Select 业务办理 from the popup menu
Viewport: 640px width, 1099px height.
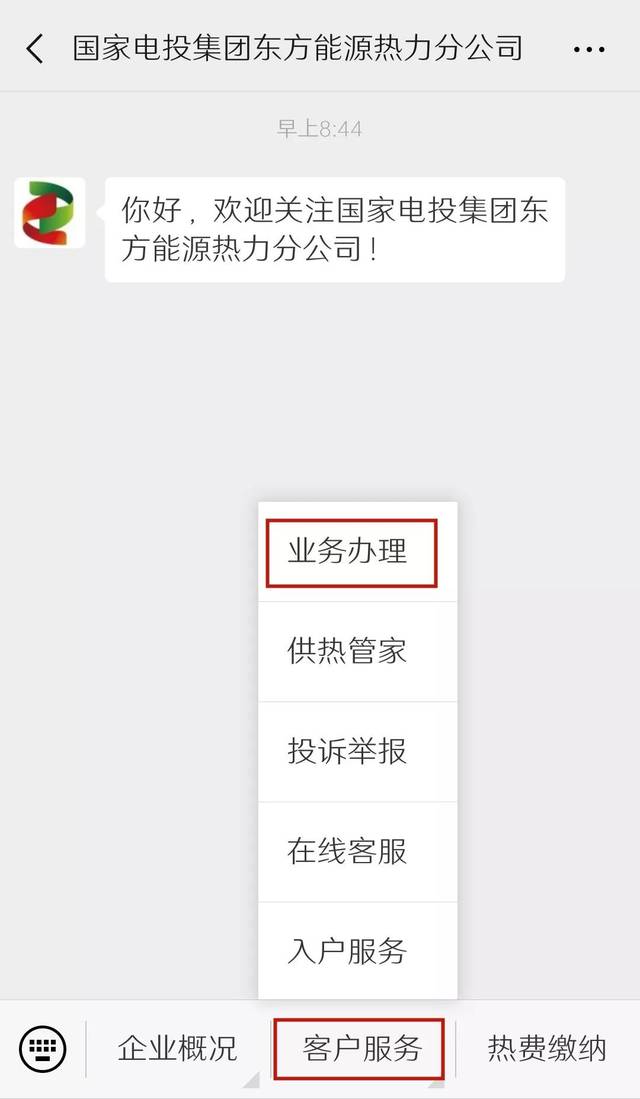coord(348,552)
